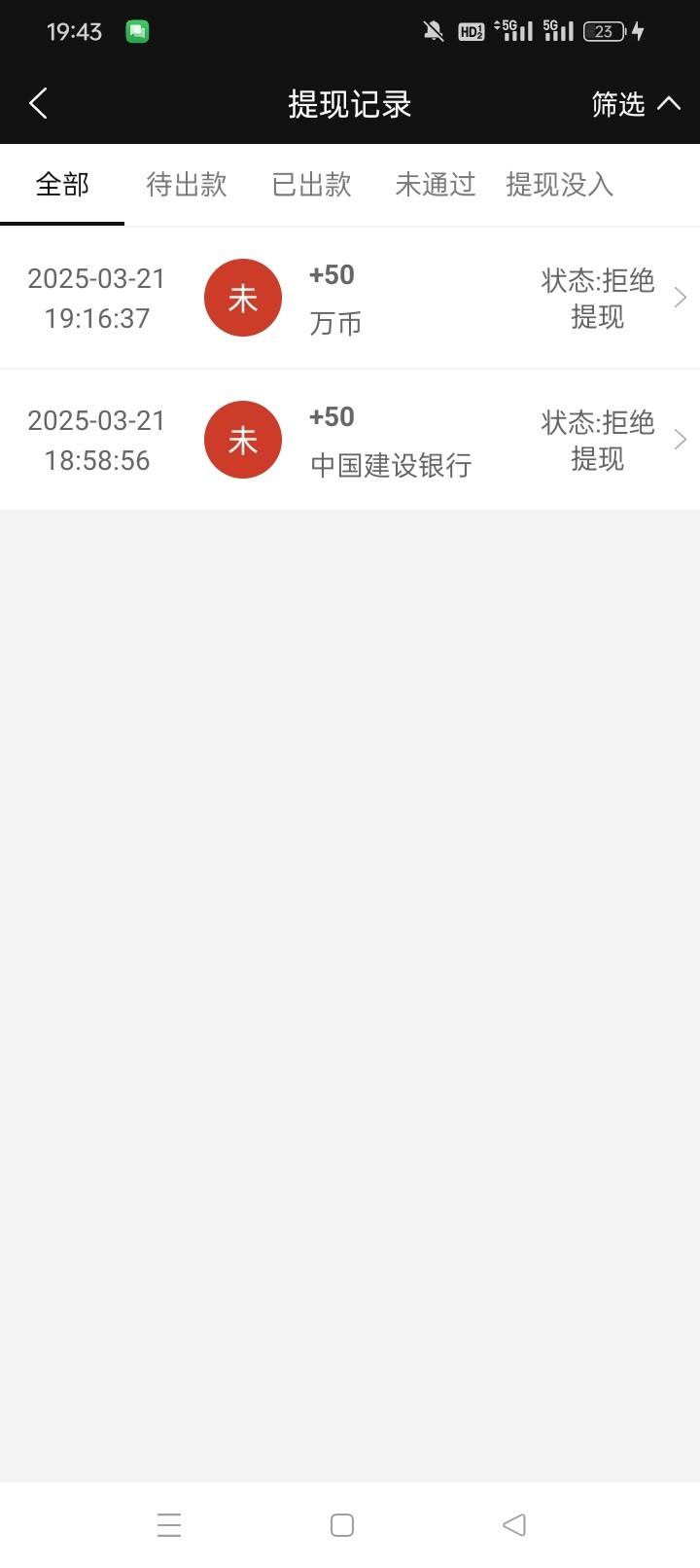
Task: Click the 状态:拒绝提现 status of the first record
Action: pos(597,298)
